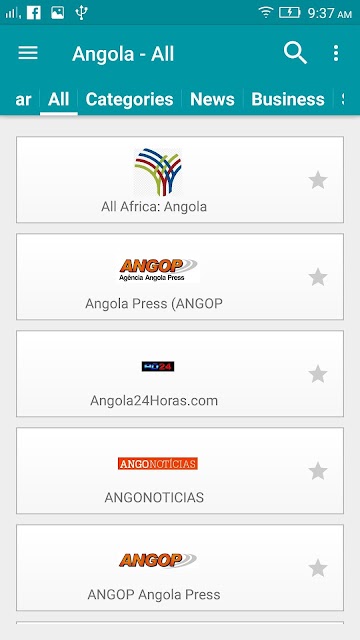Select the All tab
This screenshot has height=640, width=360.
point(58,99)
